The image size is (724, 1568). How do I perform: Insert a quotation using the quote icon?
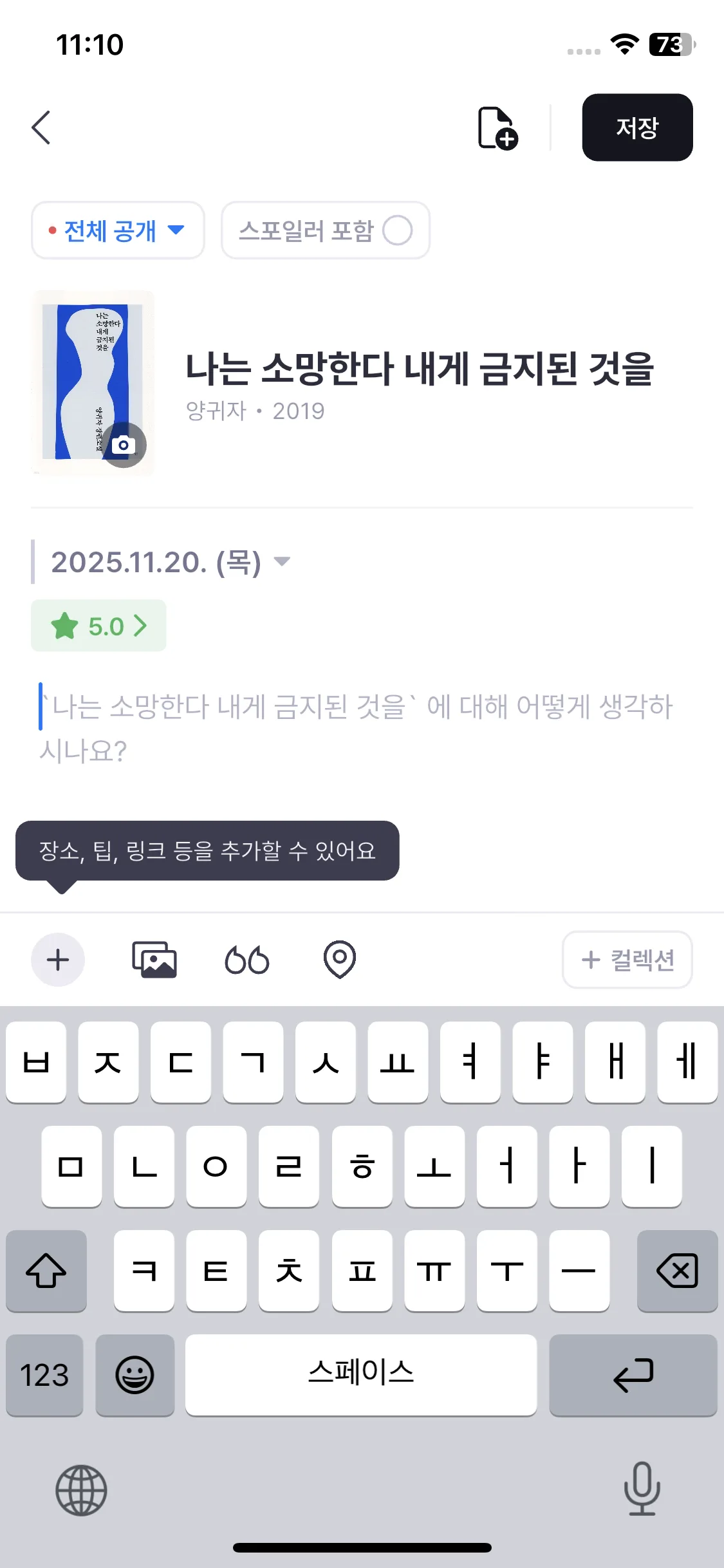pos(248,960)
